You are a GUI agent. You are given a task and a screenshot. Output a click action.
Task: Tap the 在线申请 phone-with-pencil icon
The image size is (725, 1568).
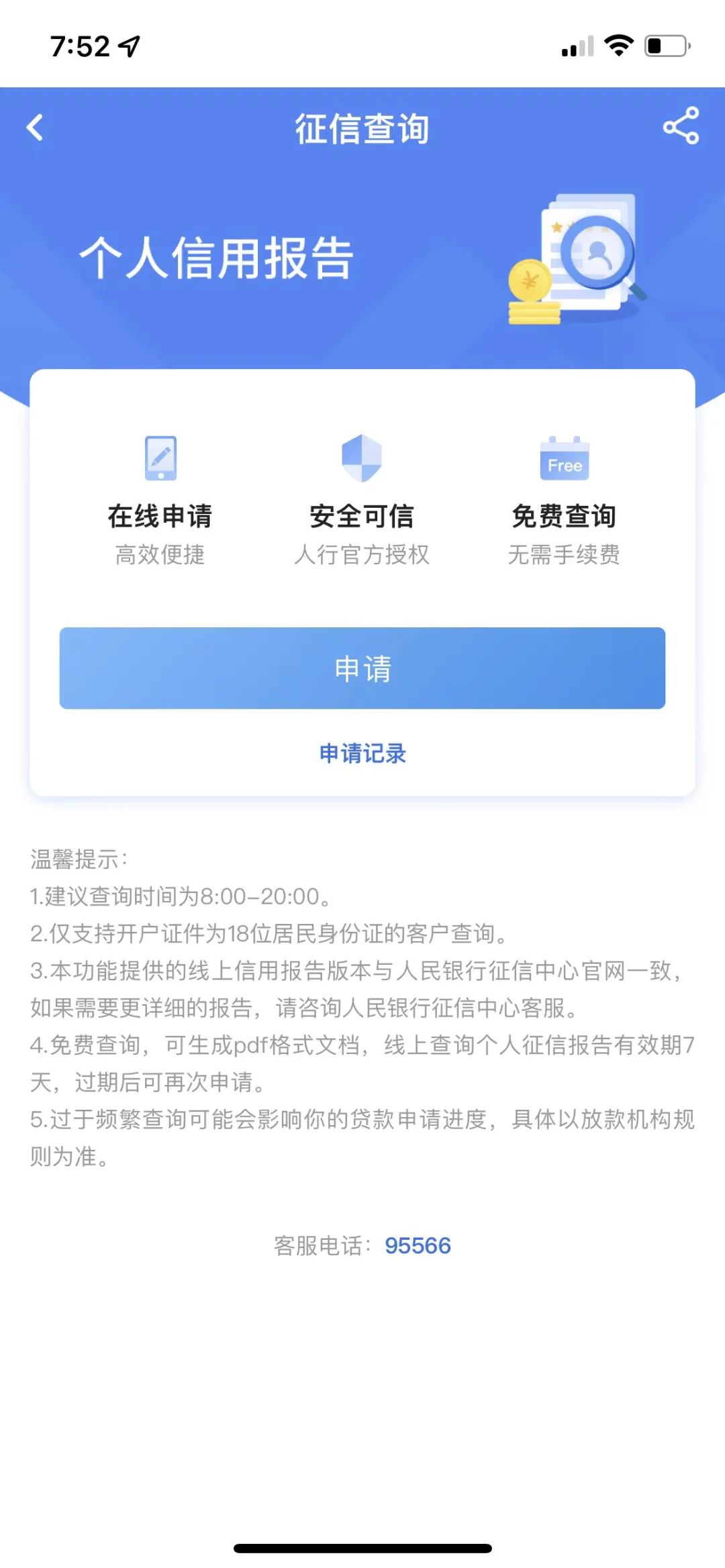(161, 458)
